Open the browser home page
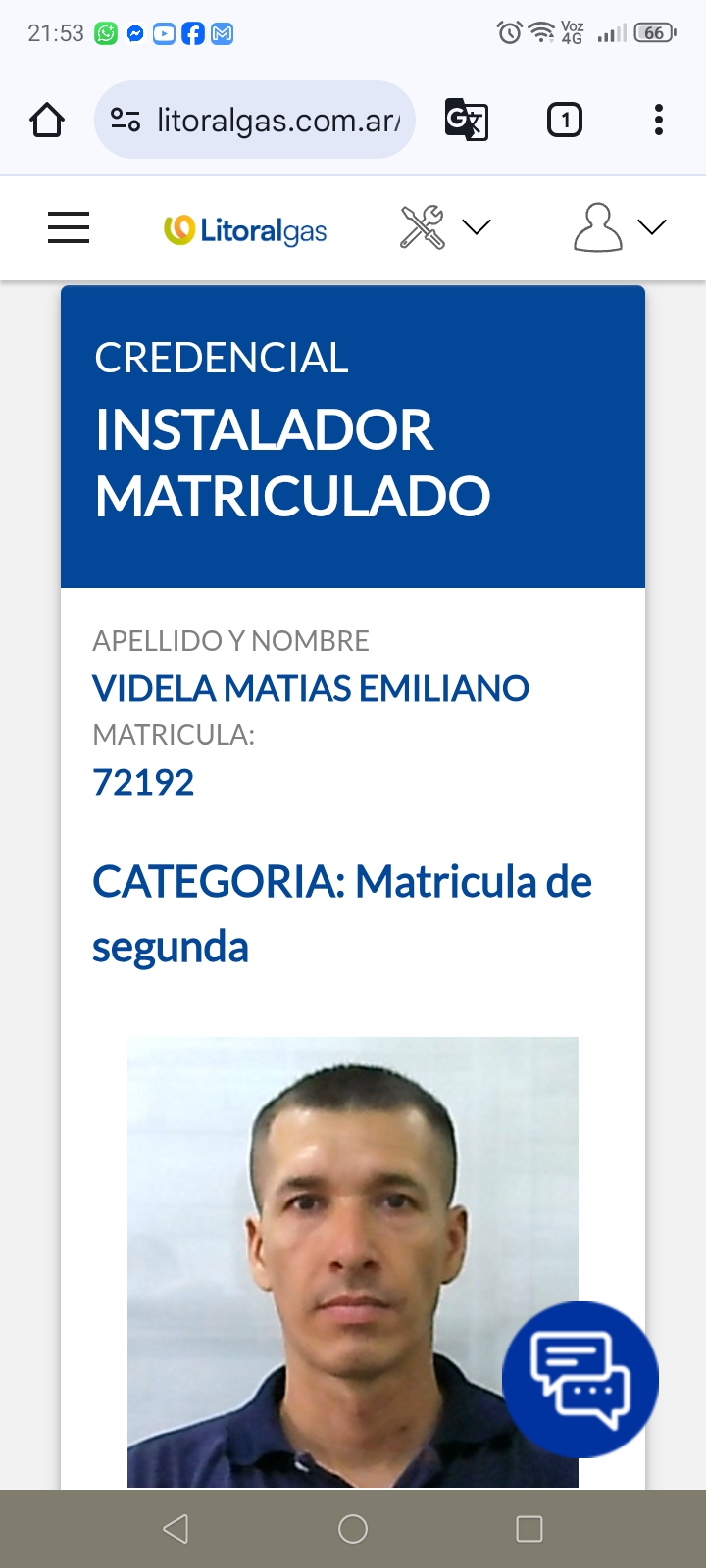This screenshot has height=1568, width=706. [x=47, y=121]
